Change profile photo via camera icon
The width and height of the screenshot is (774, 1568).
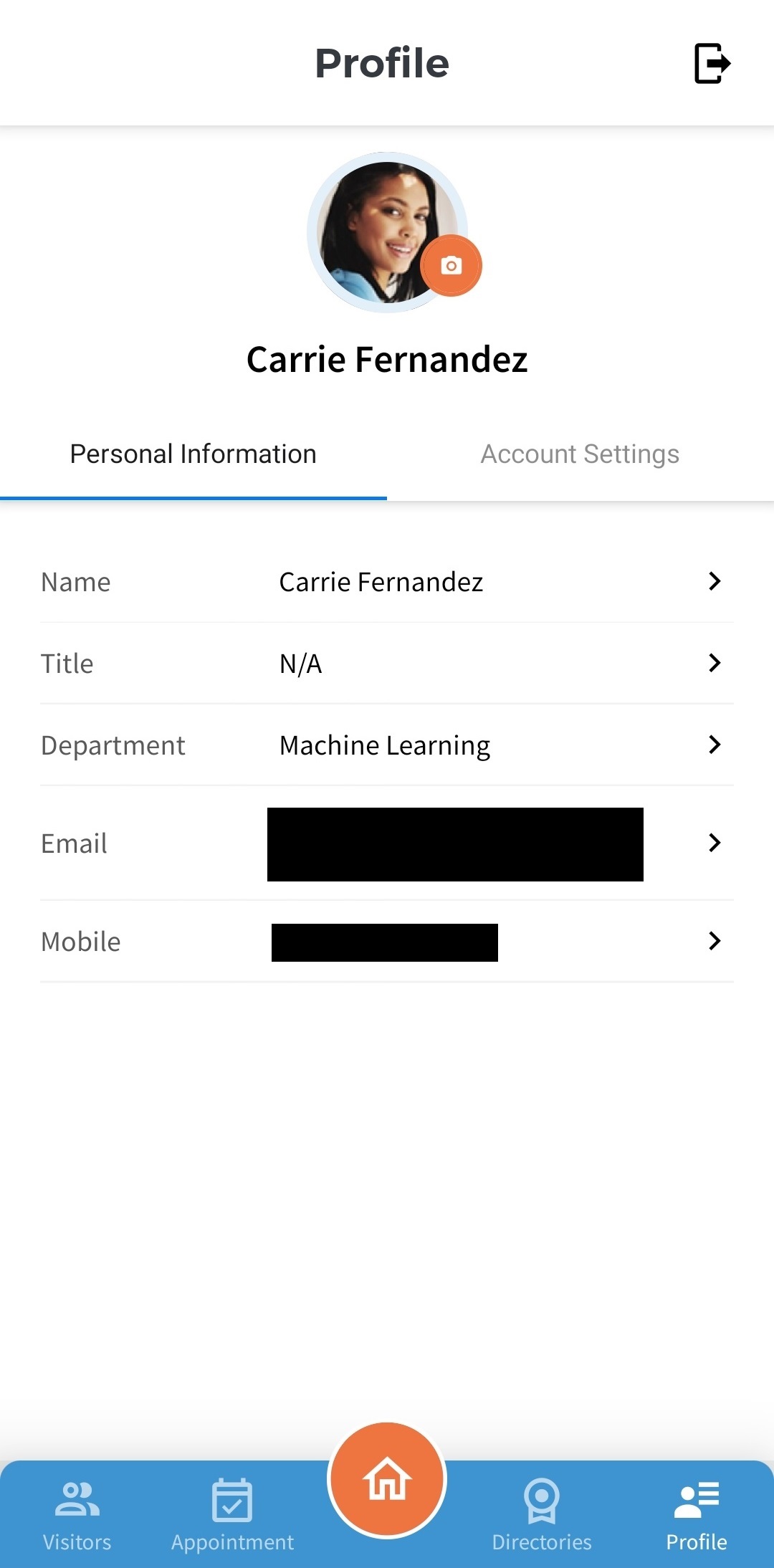[451, 266]
